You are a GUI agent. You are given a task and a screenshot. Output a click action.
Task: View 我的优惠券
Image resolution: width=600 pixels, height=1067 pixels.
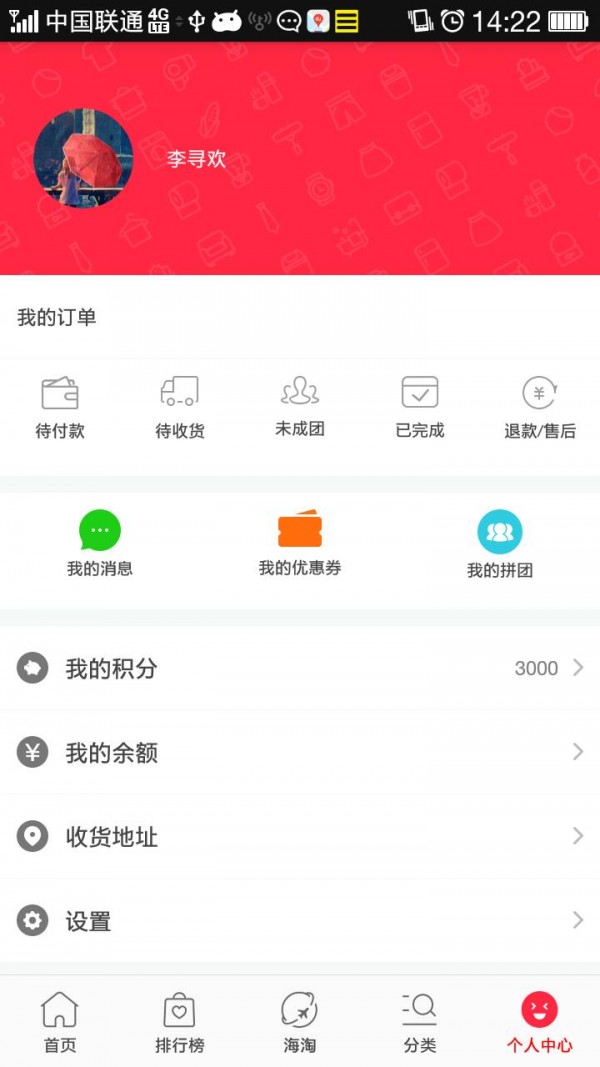(x=300, y=543)
